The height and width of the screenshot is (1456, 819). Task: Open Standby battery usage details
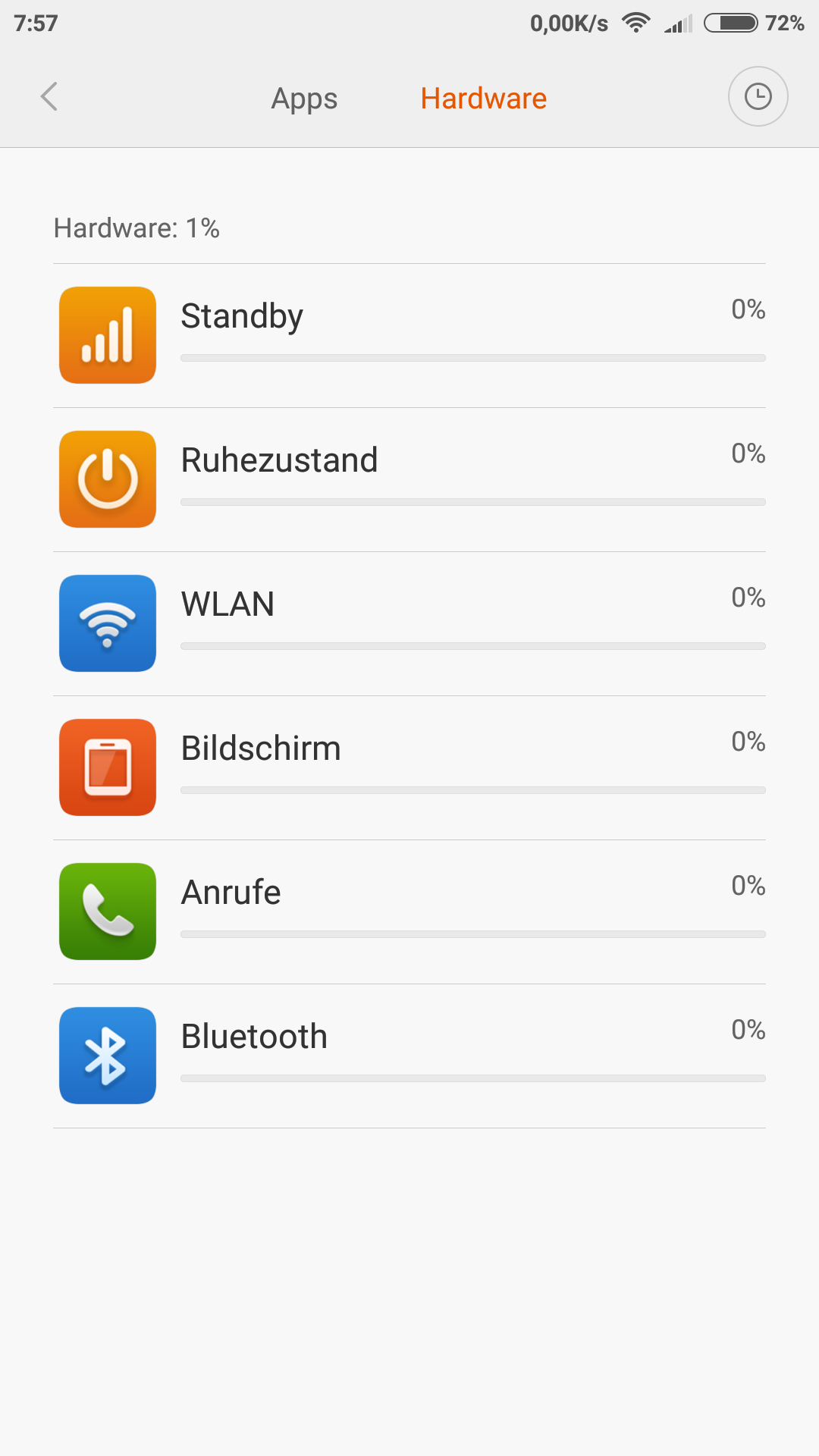(409, 336)
